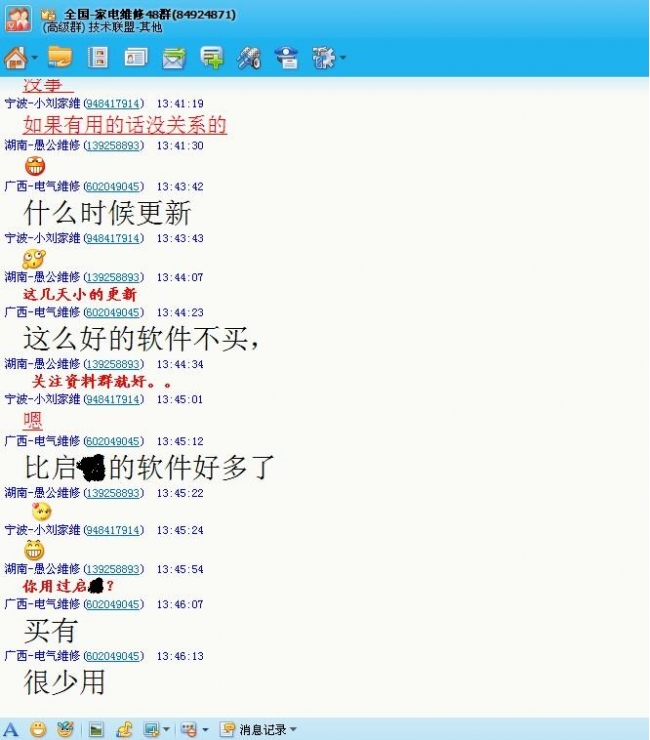
Task: Open the font style A button
Action: [11, 730]
